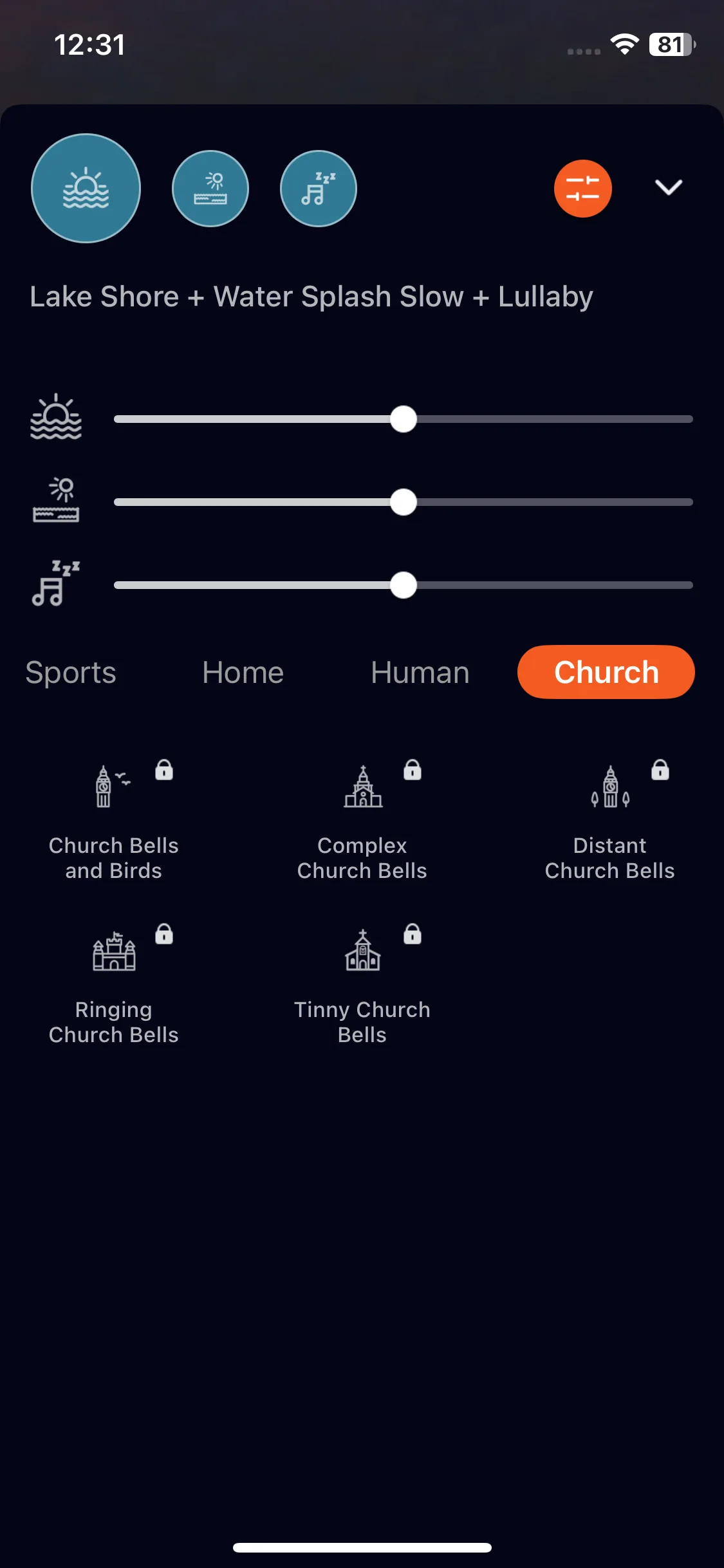The image size is (724, 1568).
Task: Tap the Water Splash Slow circle icon
Action: (x=210, y=189)
